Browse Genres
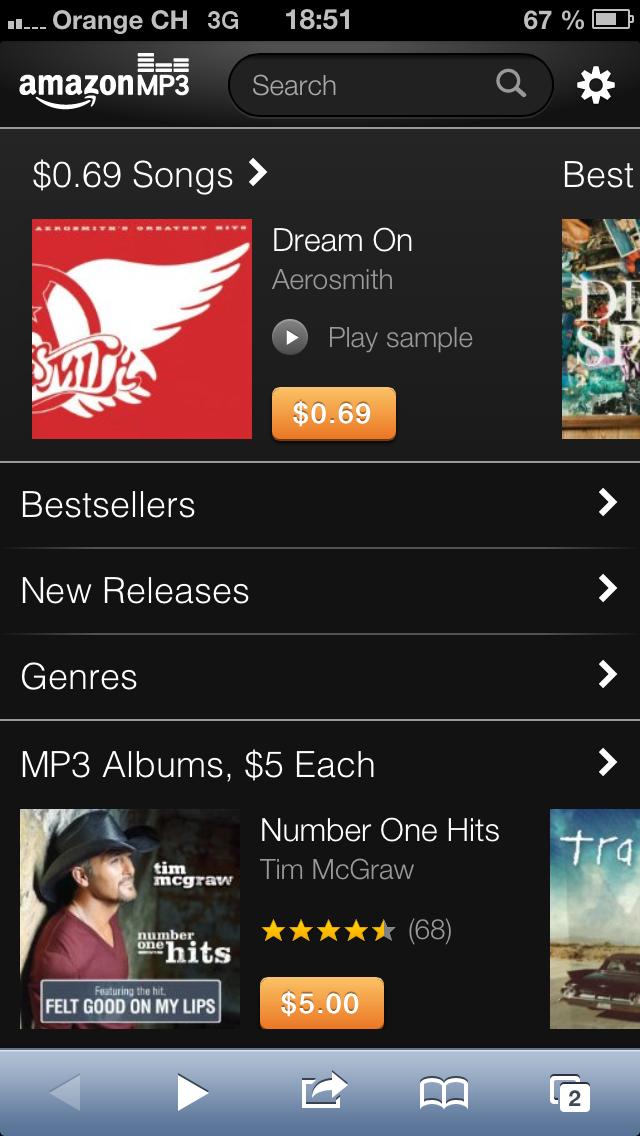 [x=320, y=677]
